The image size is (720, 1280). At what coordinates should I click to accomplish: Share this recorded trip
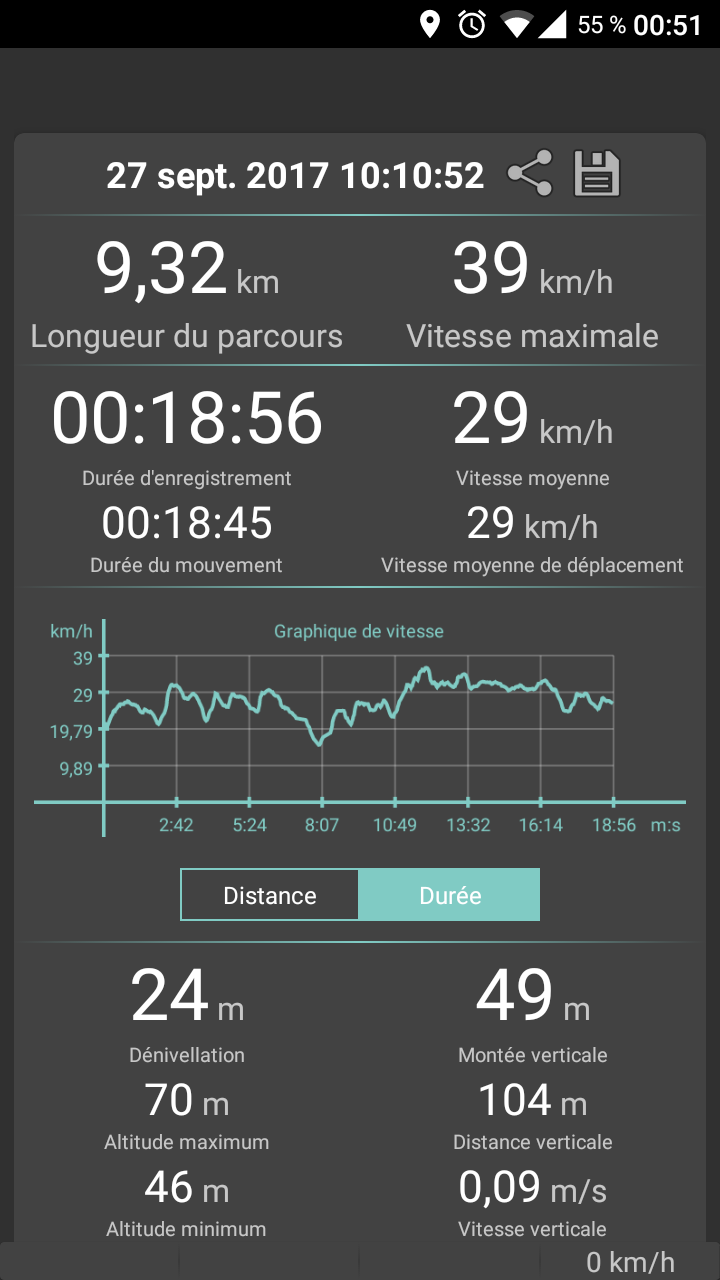point(529,174)
